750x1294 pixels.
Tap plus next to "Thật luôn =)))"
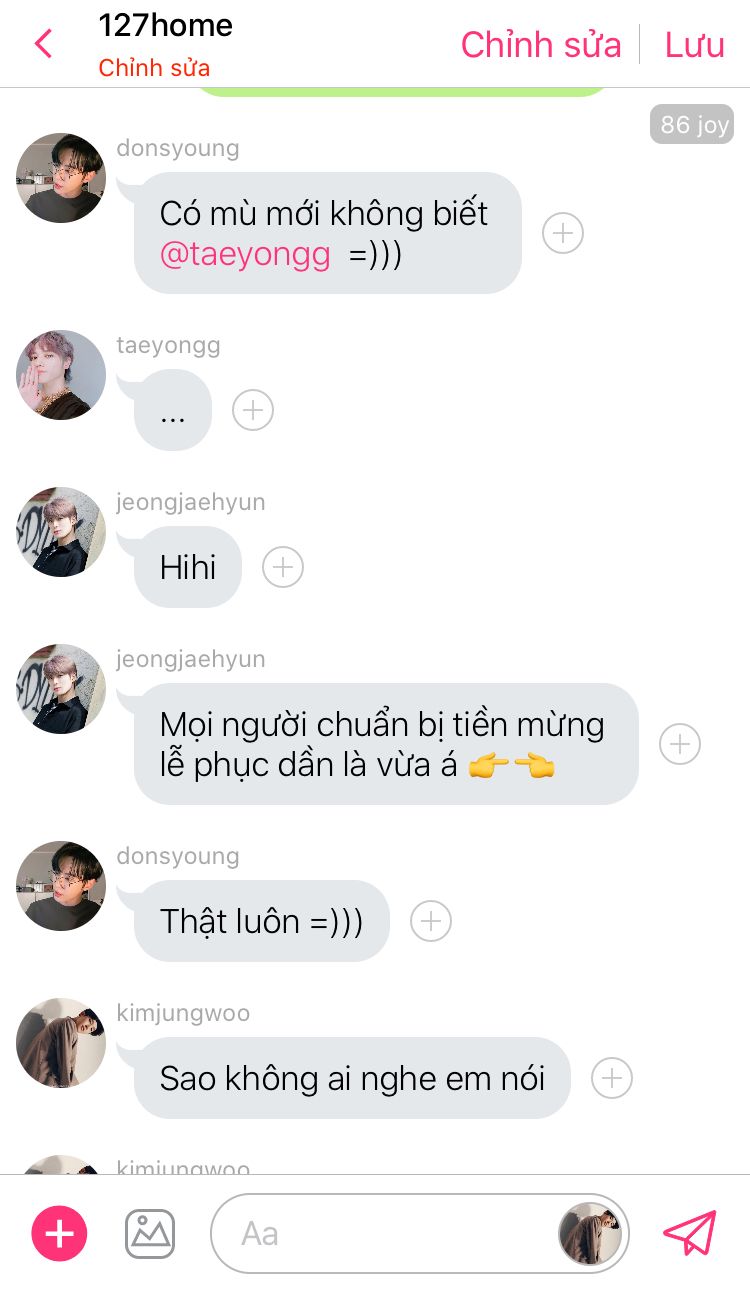[x=431, y=921]
